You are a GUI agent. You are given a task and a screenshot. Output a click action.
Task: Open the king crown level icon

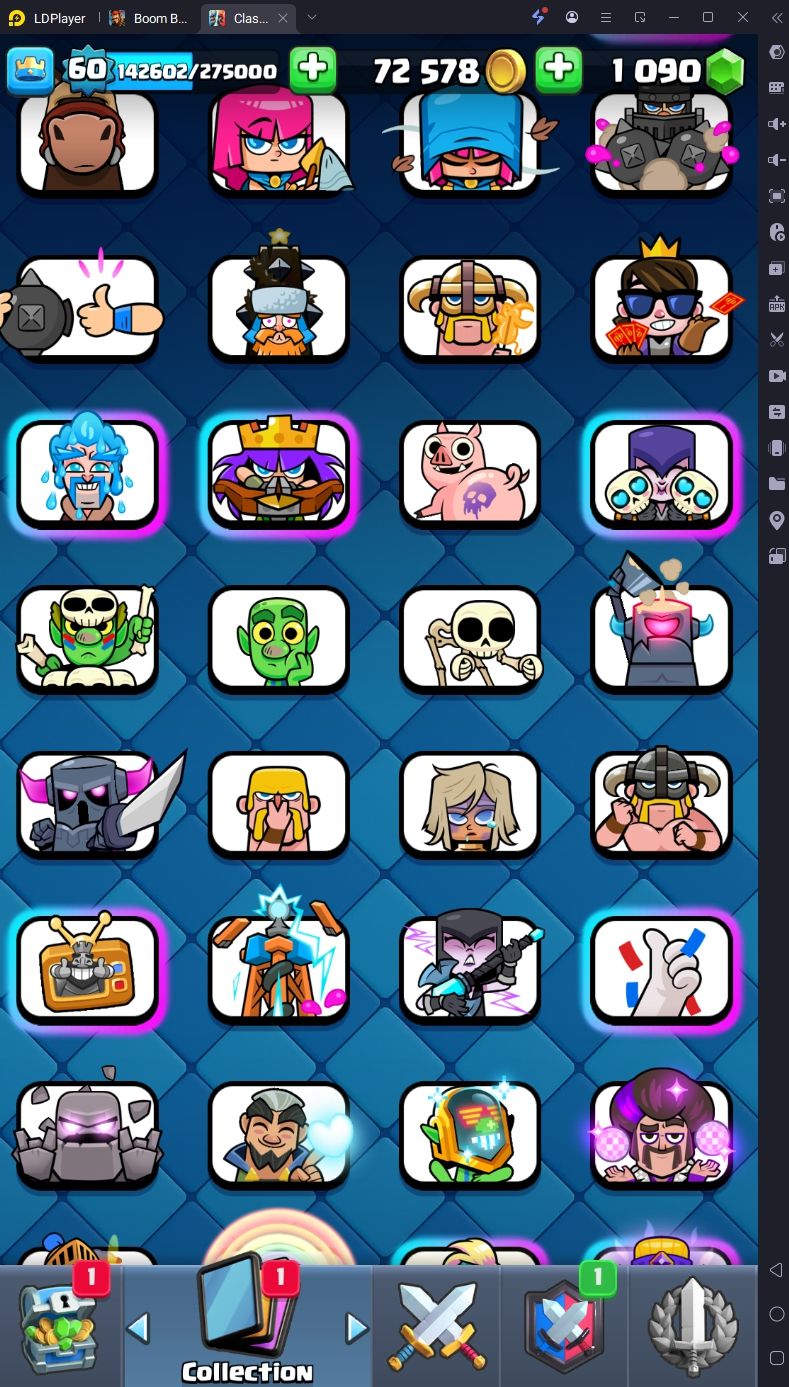click(30, 70)
